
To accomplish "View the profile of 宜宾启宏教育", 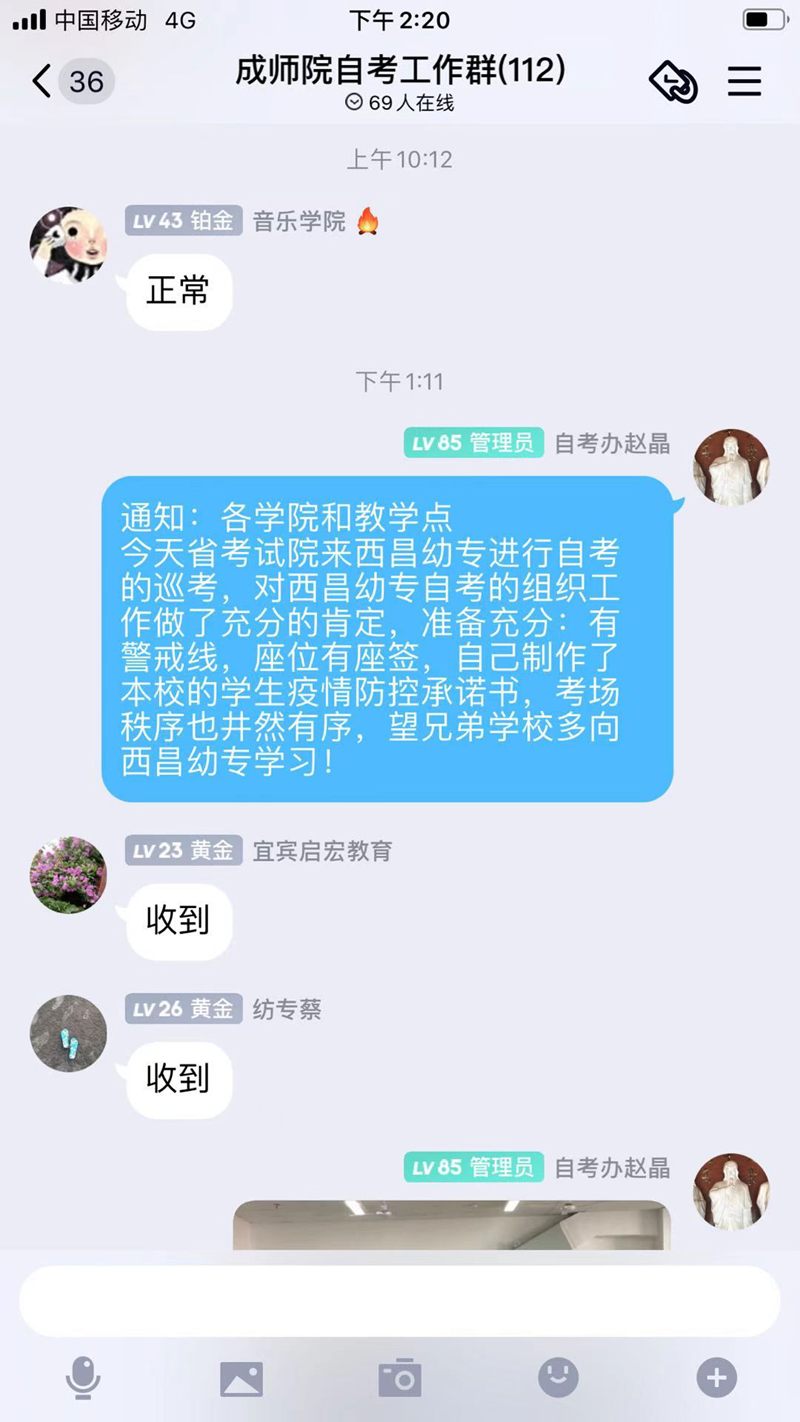I will click(68, 875).
